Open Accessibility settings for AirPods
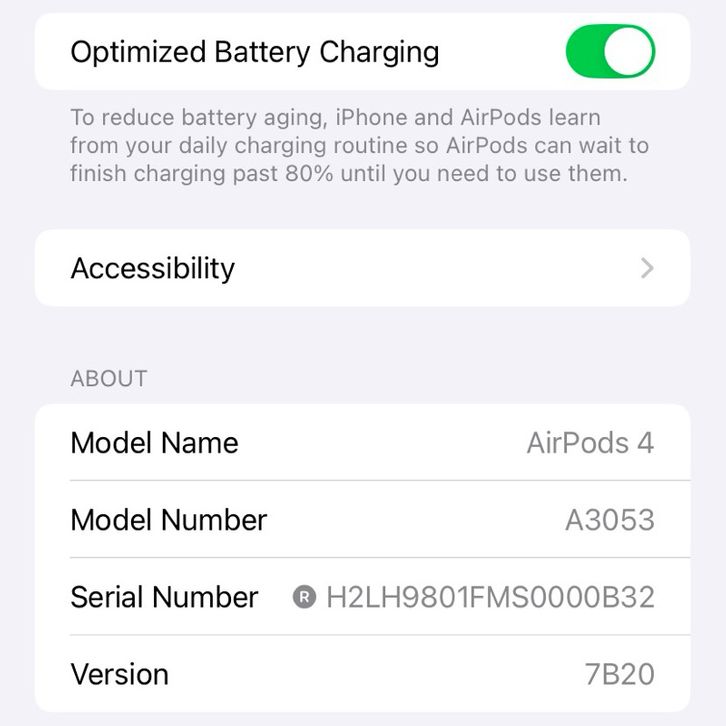 (362, 268)
